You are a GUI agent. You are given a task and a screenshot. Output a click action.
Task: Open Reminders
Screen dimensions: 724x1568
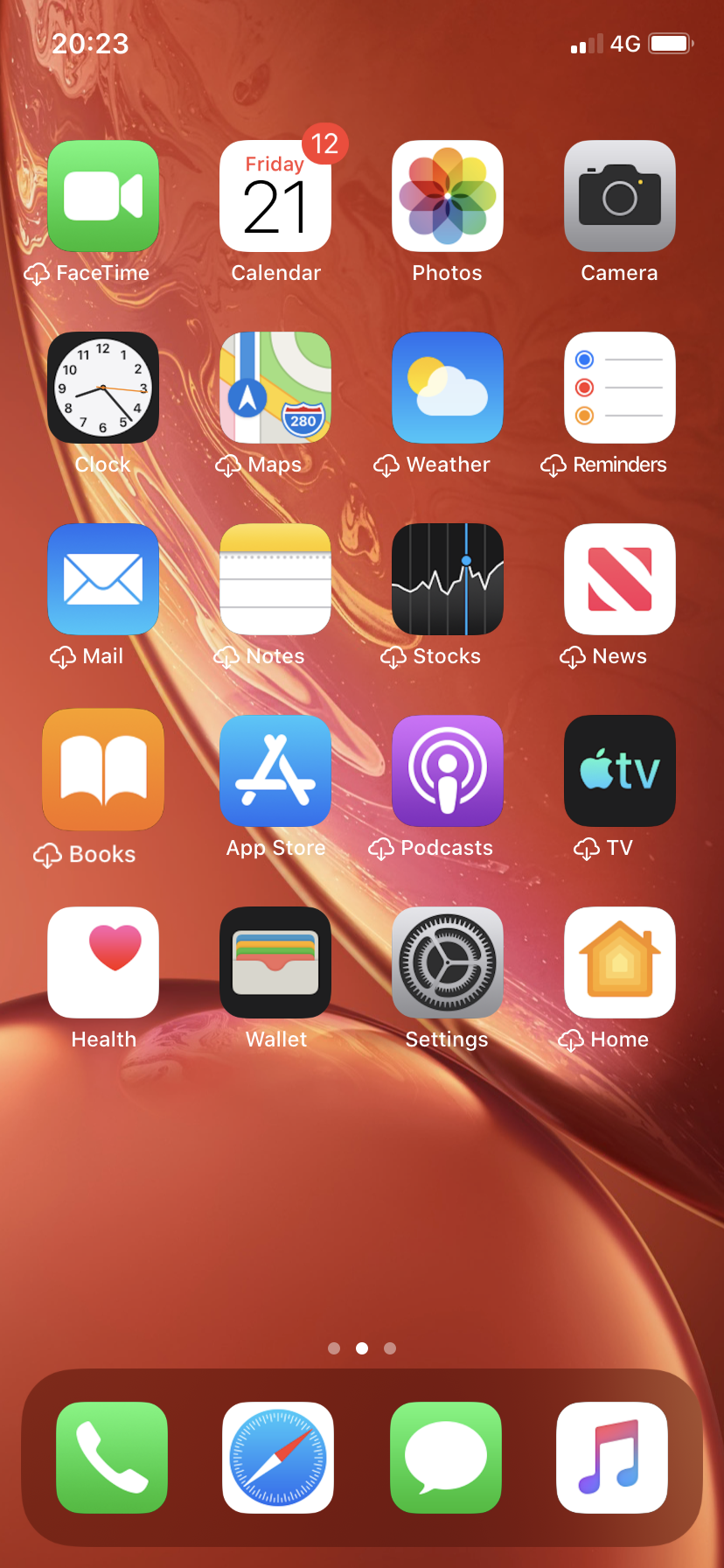620,388
